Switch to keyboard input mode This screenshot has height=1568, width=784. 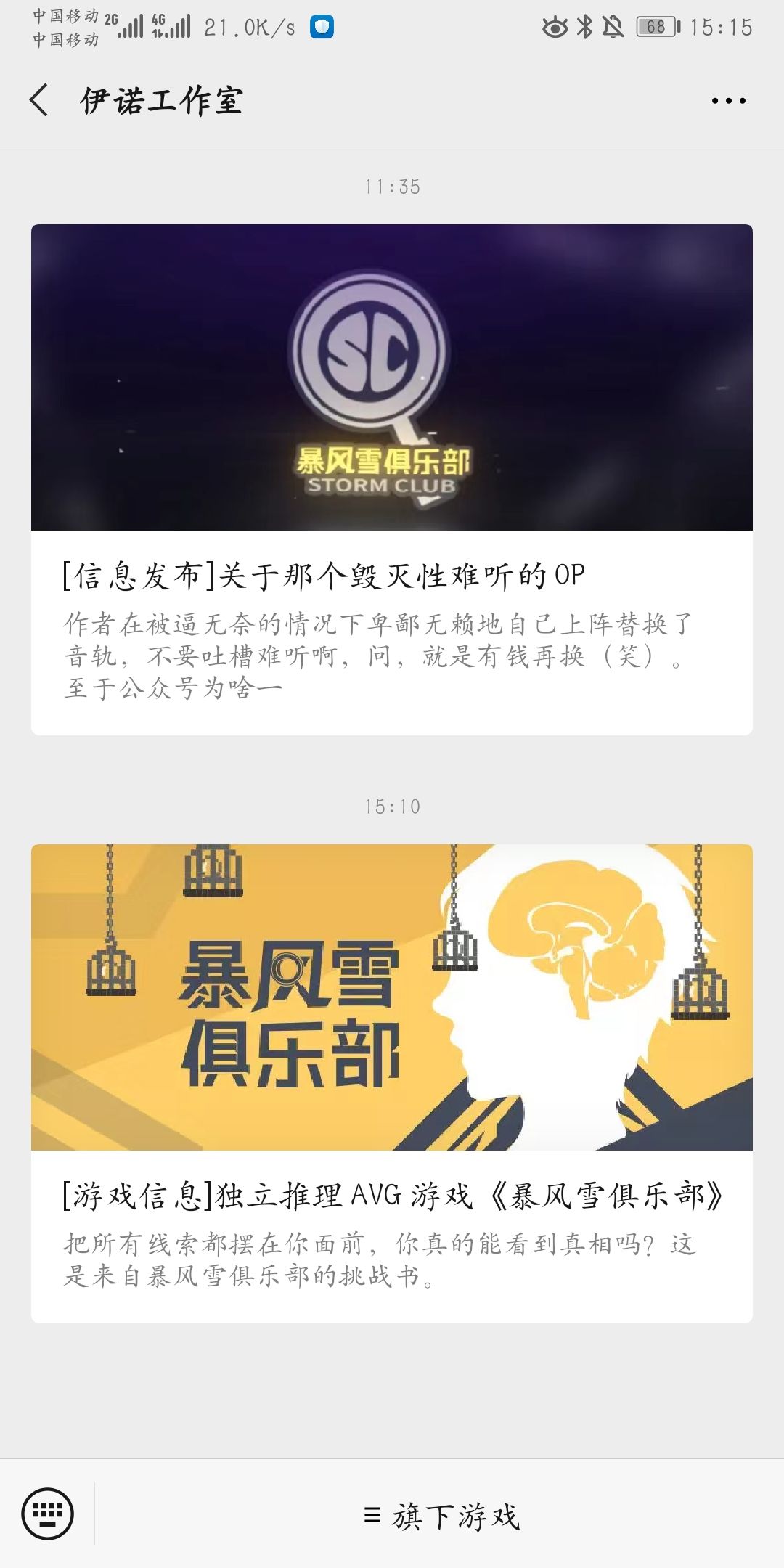pyautogui.click(x=48, y=1514)
